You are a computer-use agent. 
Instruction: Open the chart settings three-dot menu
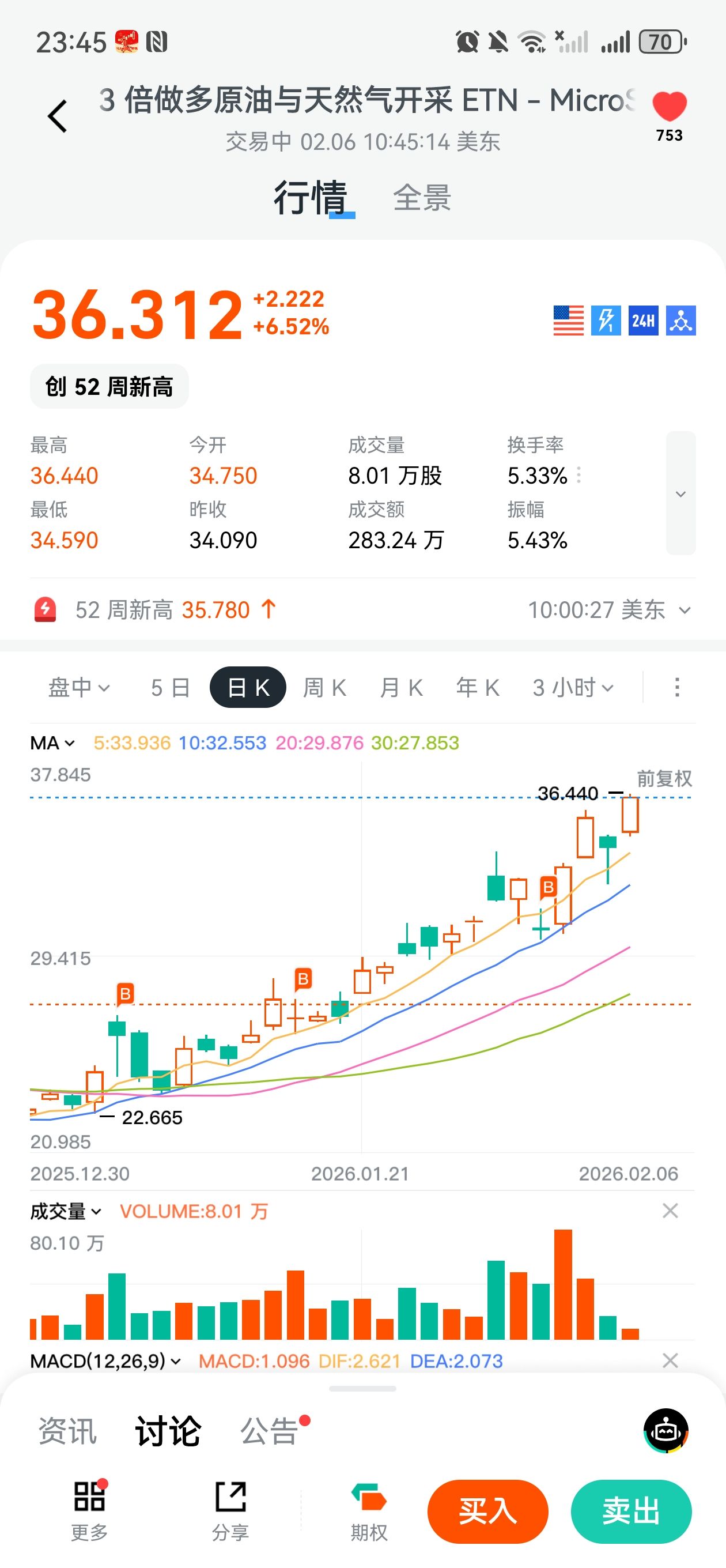pos(676,688)
